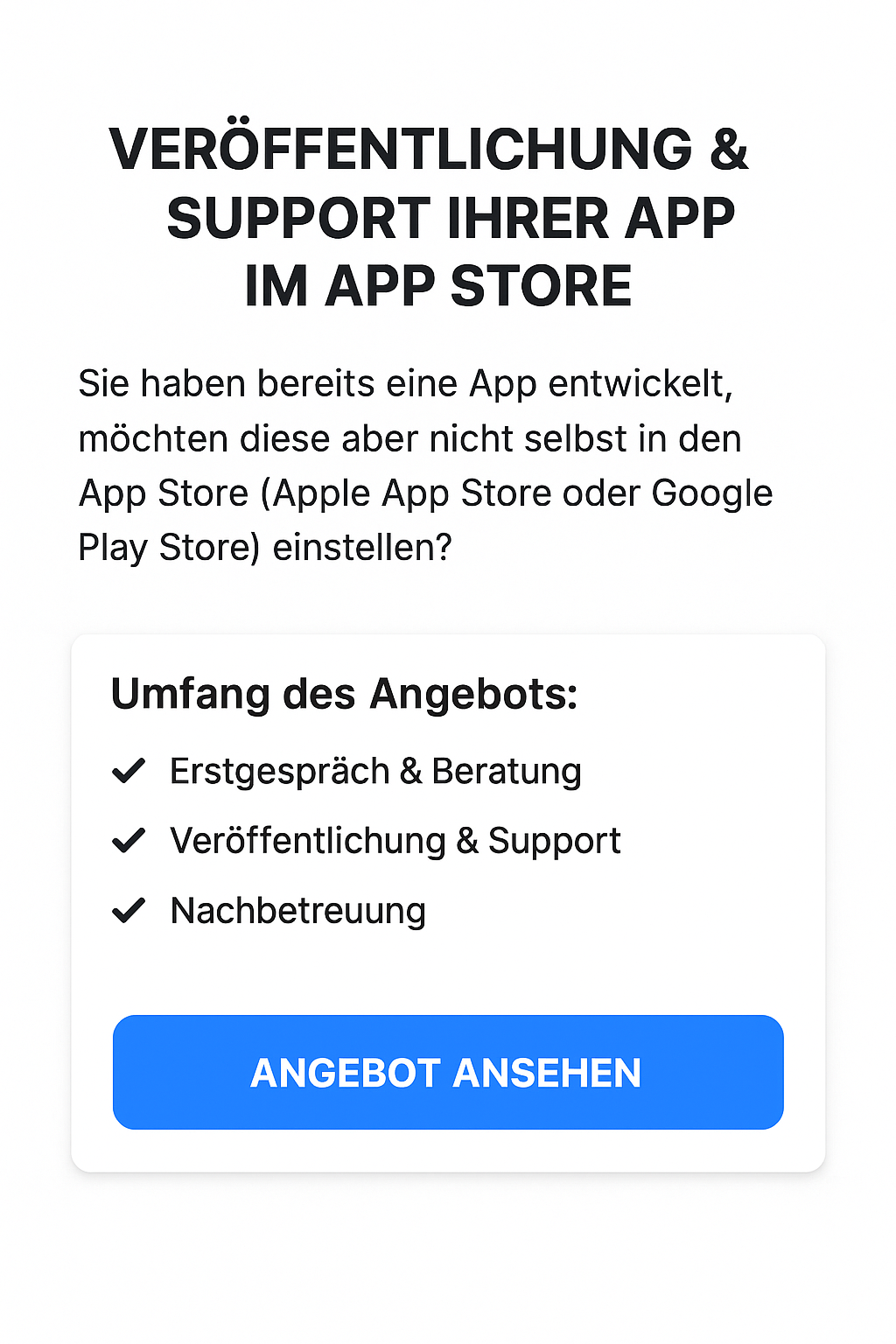896x1344 pixels.
Task: Toggle the Nachbetreuung list item
Action: [x=297, y=910]
